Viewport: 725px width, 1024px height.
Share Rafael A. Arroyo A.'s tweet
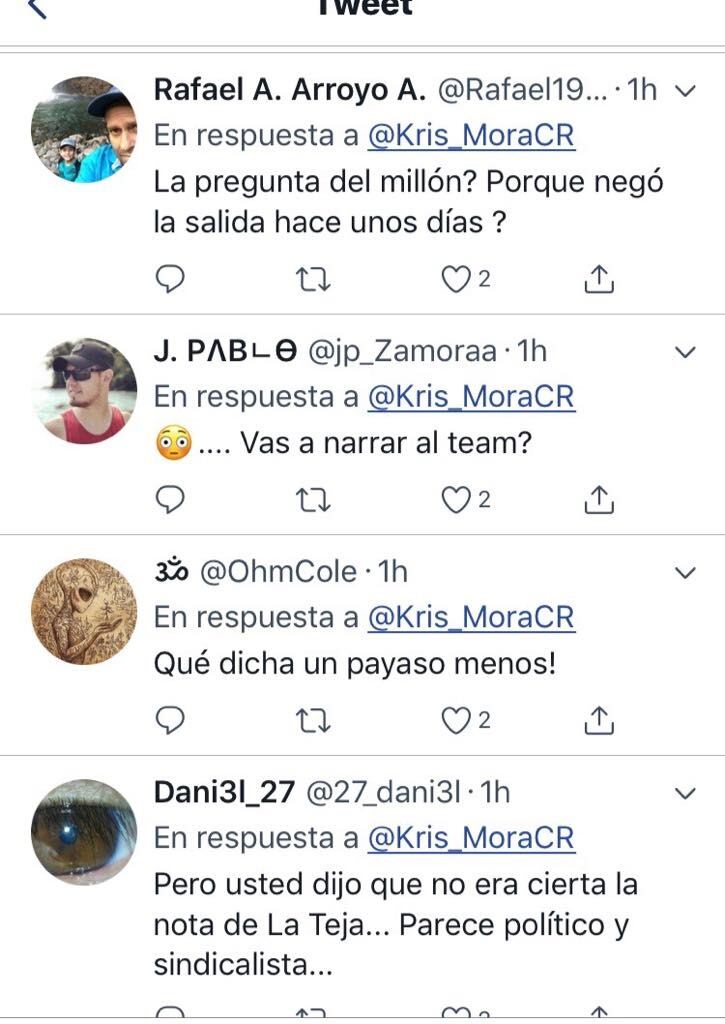click(598, 280)
